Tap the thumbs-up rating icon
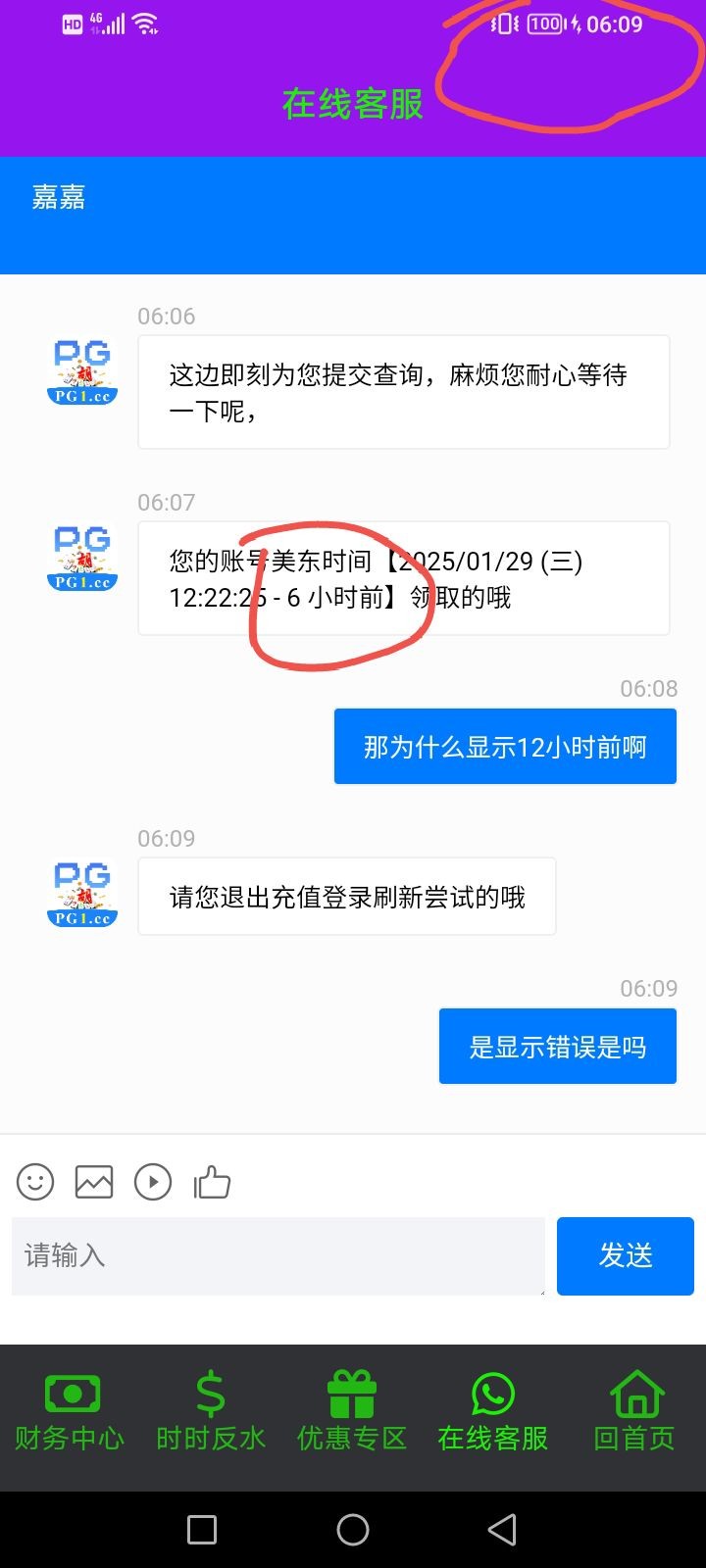 point(212,1182)
